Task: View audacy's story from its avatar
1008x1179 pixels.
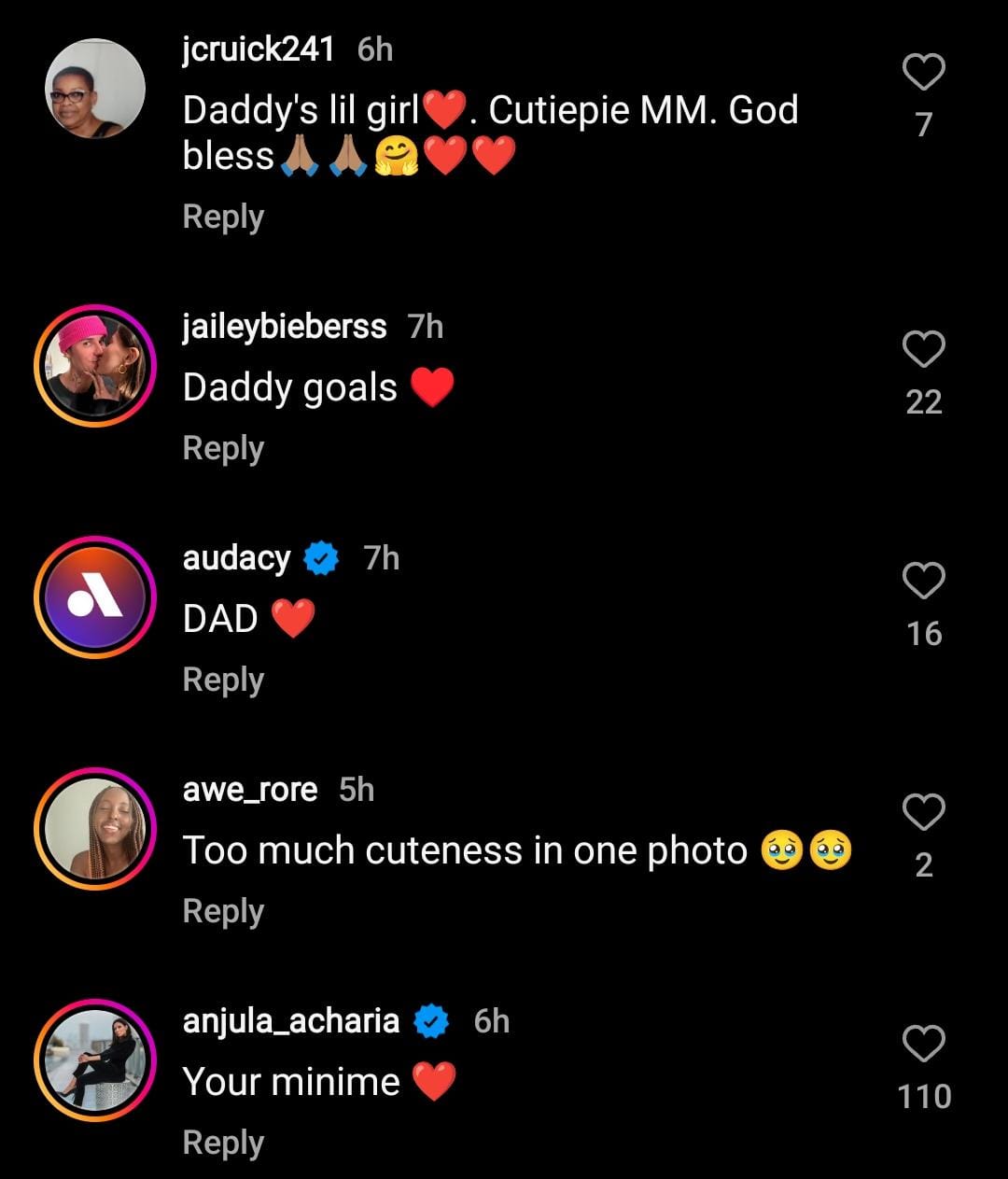Action: pos(95,597)
